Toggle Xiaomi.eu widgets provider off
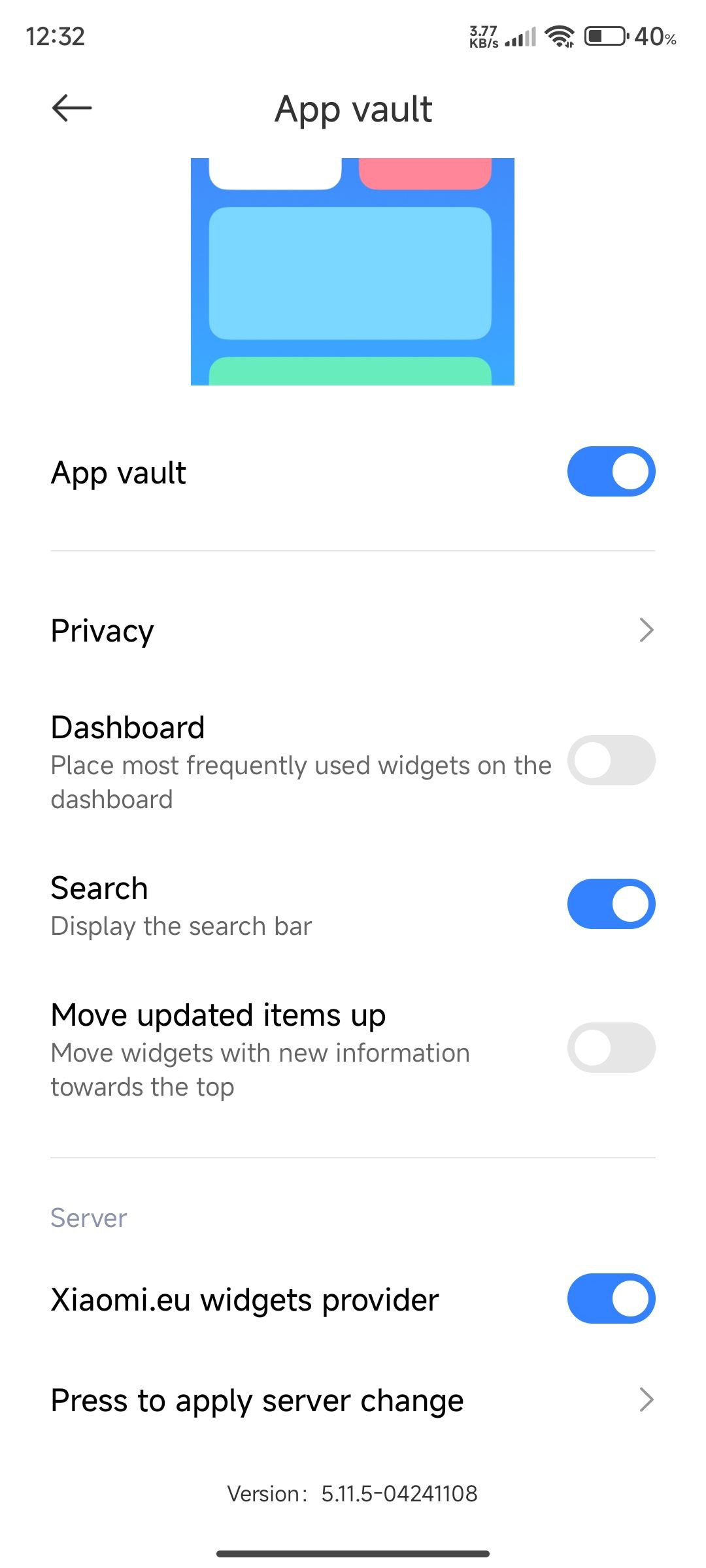Viewport: 706px width, 1568px height. coord(611,1299)
